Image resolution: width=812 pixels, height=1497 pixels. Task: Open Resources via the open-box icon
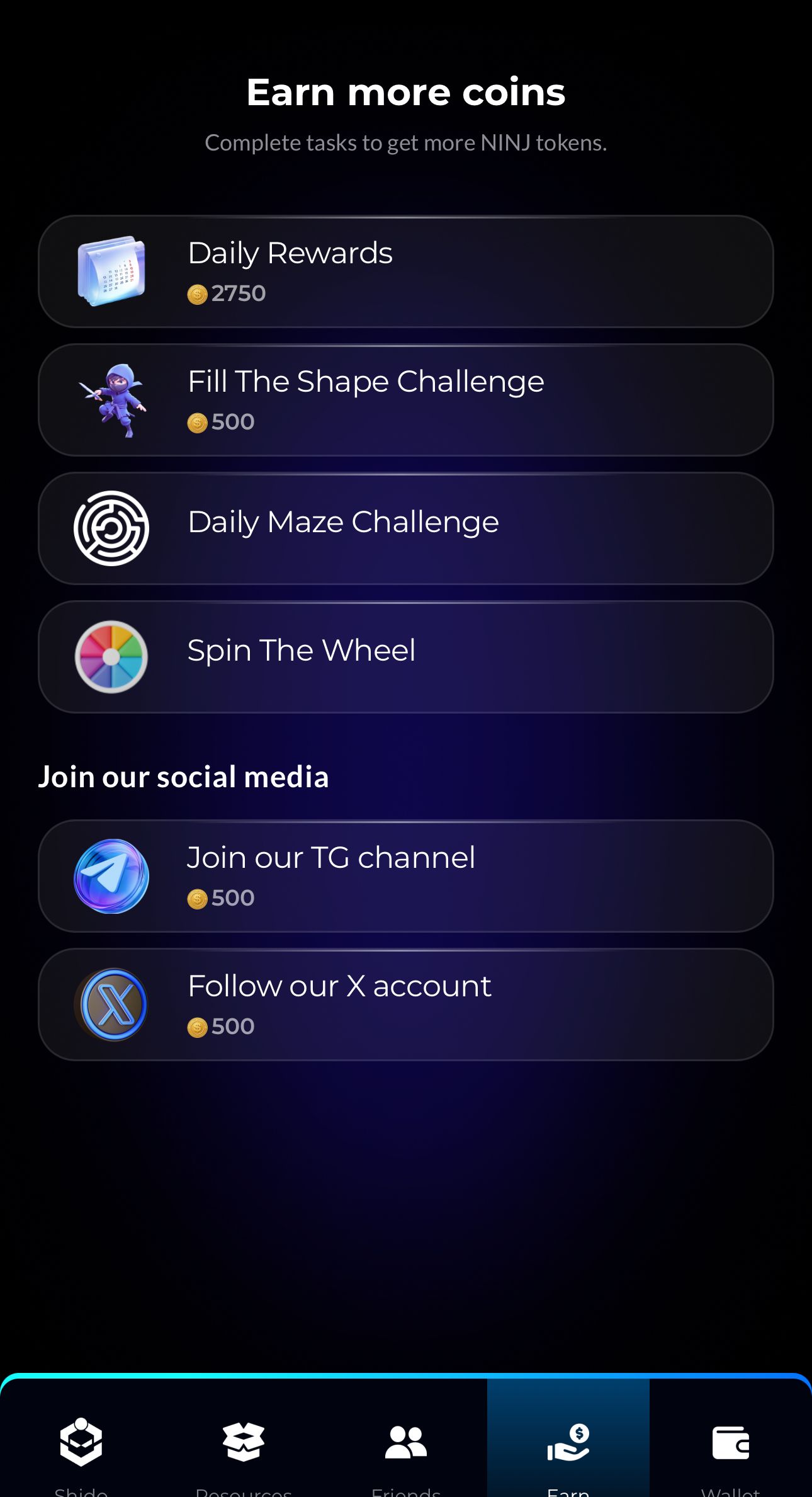point(242,1442)
